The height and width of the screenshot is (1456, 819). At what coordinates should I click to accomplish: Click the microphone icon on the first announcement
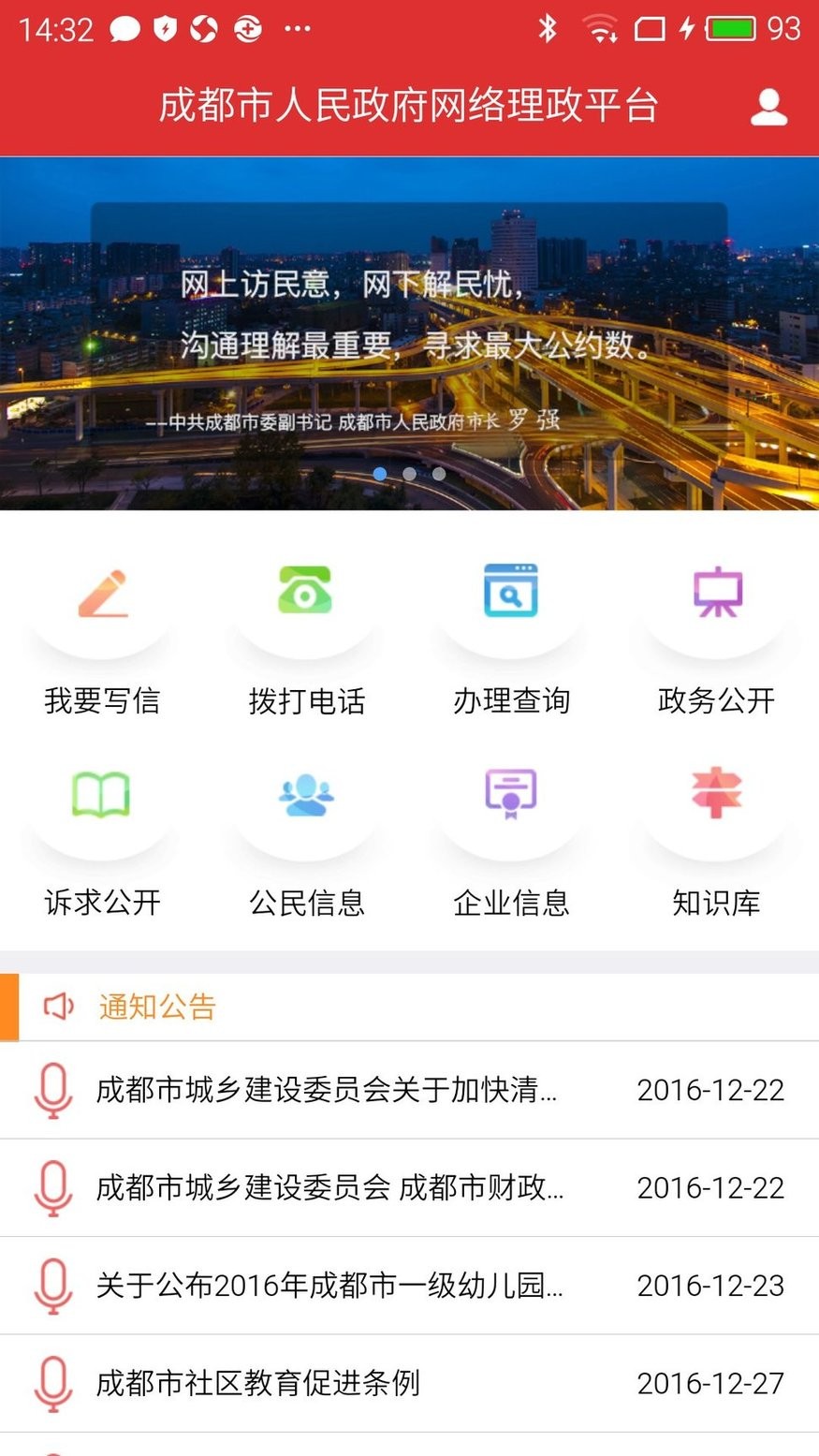click(x=53, y=1090)
